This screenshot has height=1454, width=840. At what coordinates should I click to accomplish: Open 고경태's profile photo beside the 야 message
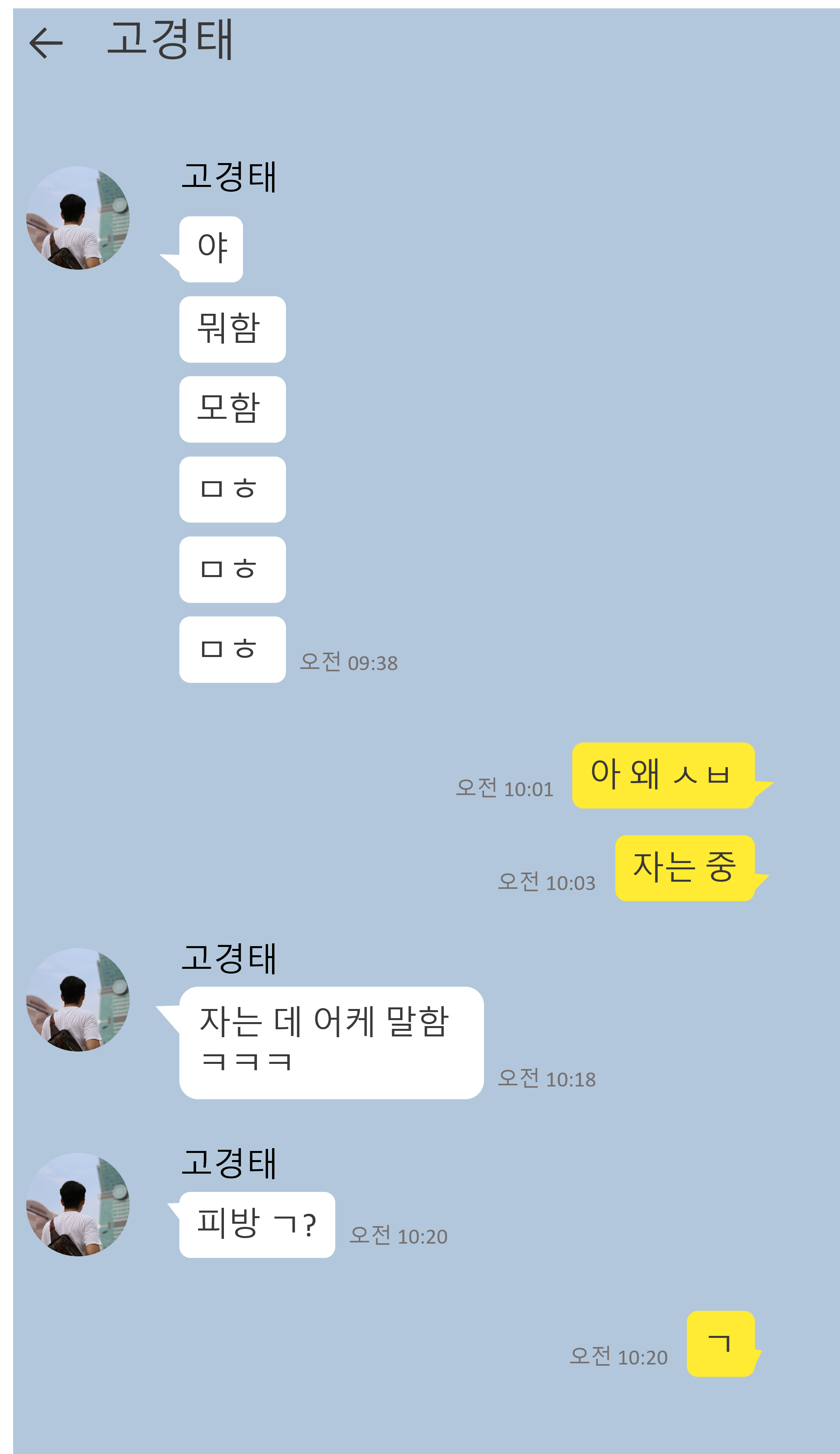[78, 218]
